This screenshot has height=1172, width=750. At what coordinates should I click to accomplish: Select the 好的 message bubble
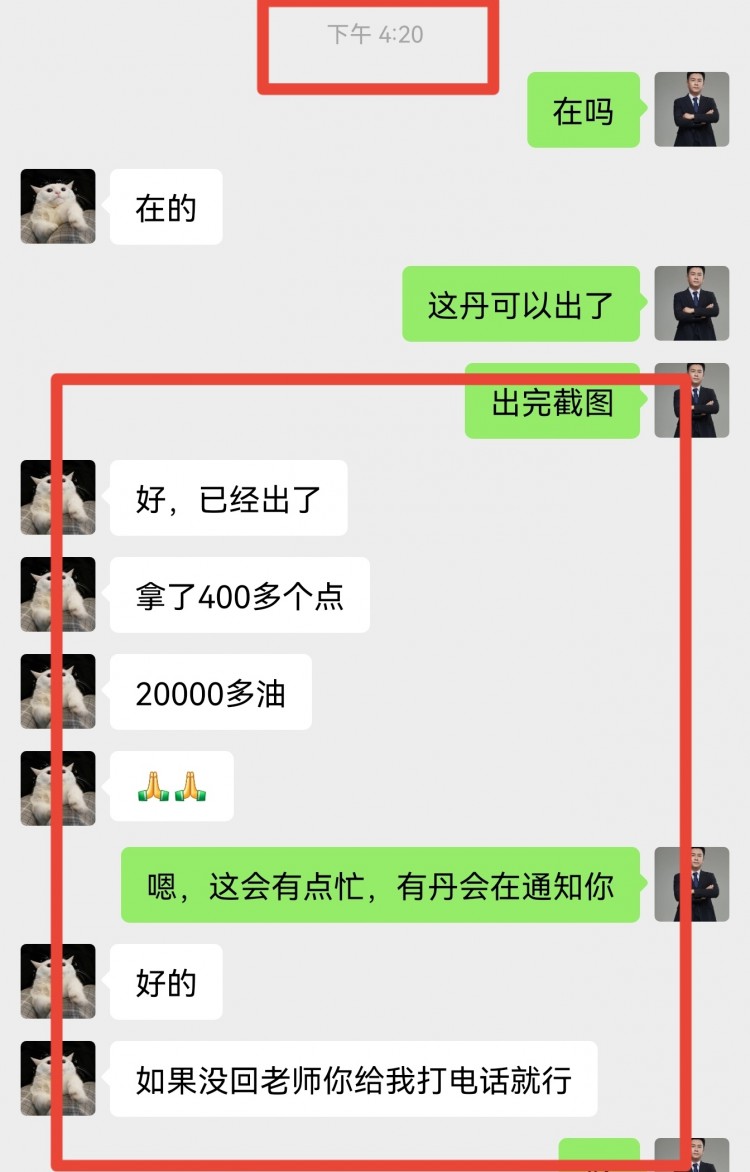coord(166,980)
